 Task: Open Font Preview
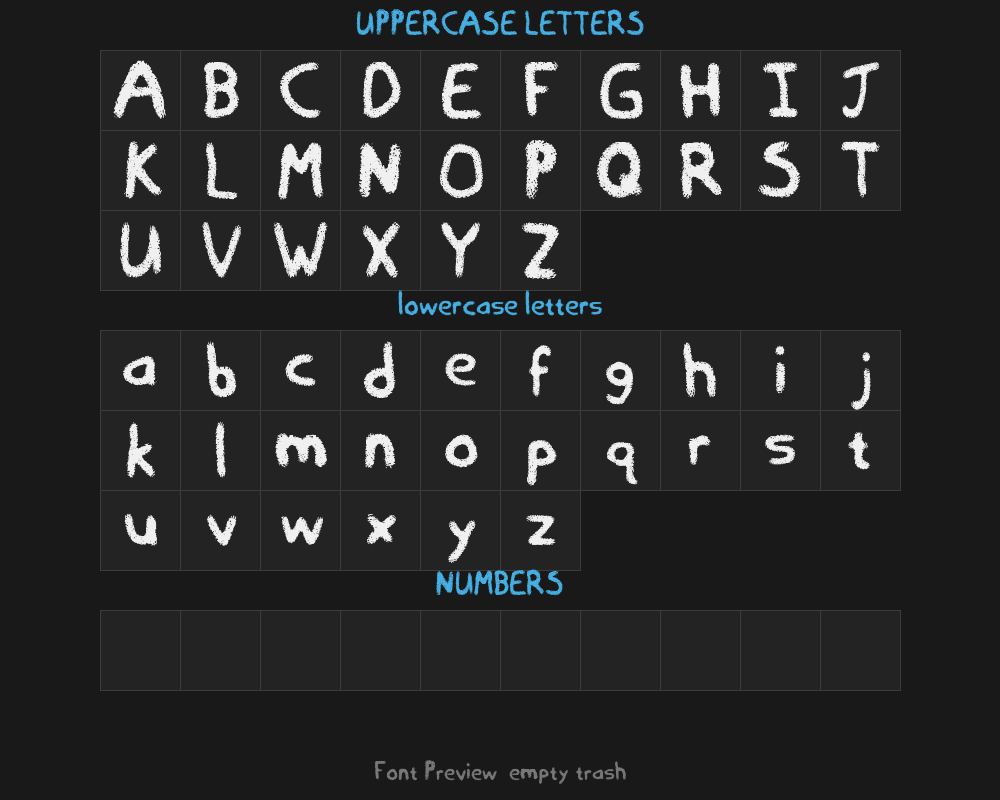point(435,772)
